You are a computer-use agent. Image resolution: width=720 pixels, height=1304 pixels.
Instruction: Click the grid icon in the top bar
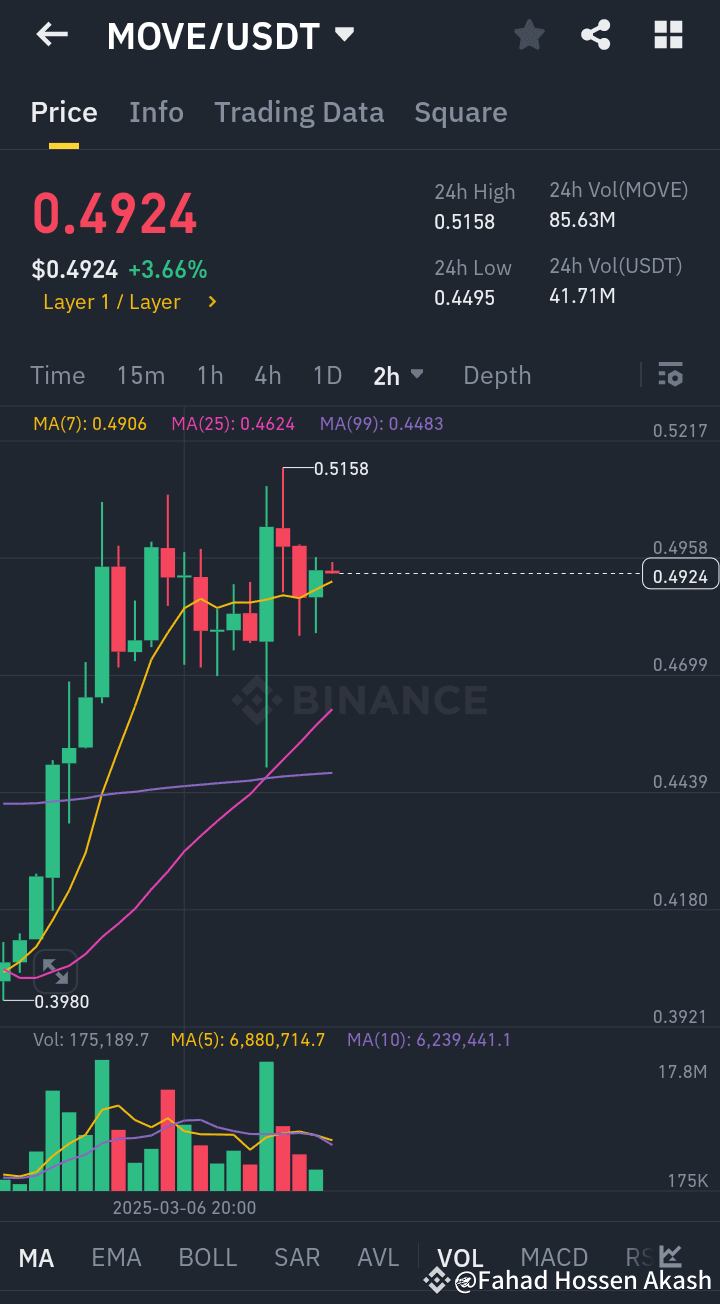coord(667,34)
